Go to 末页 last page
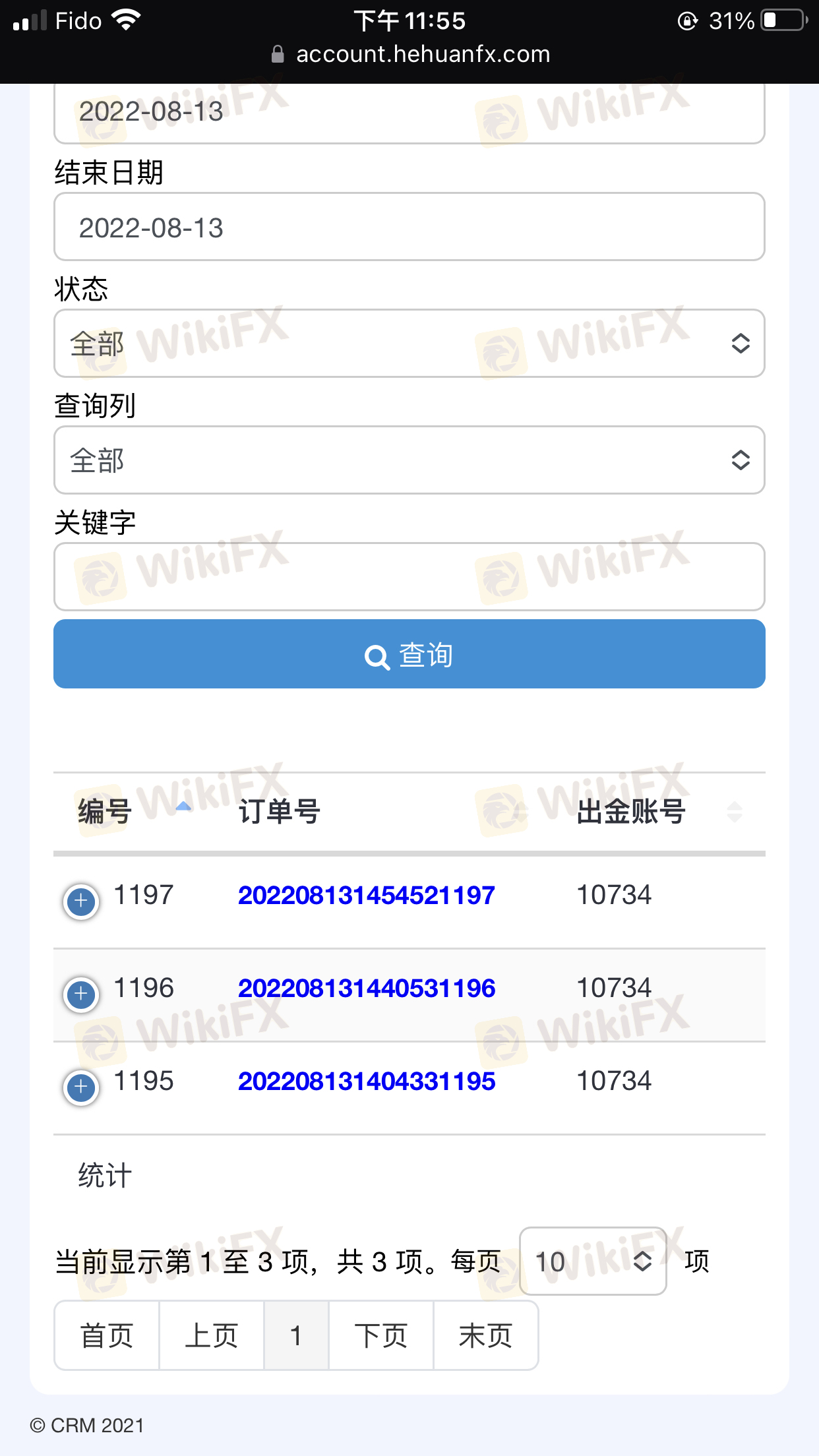 coord(486,1336)
